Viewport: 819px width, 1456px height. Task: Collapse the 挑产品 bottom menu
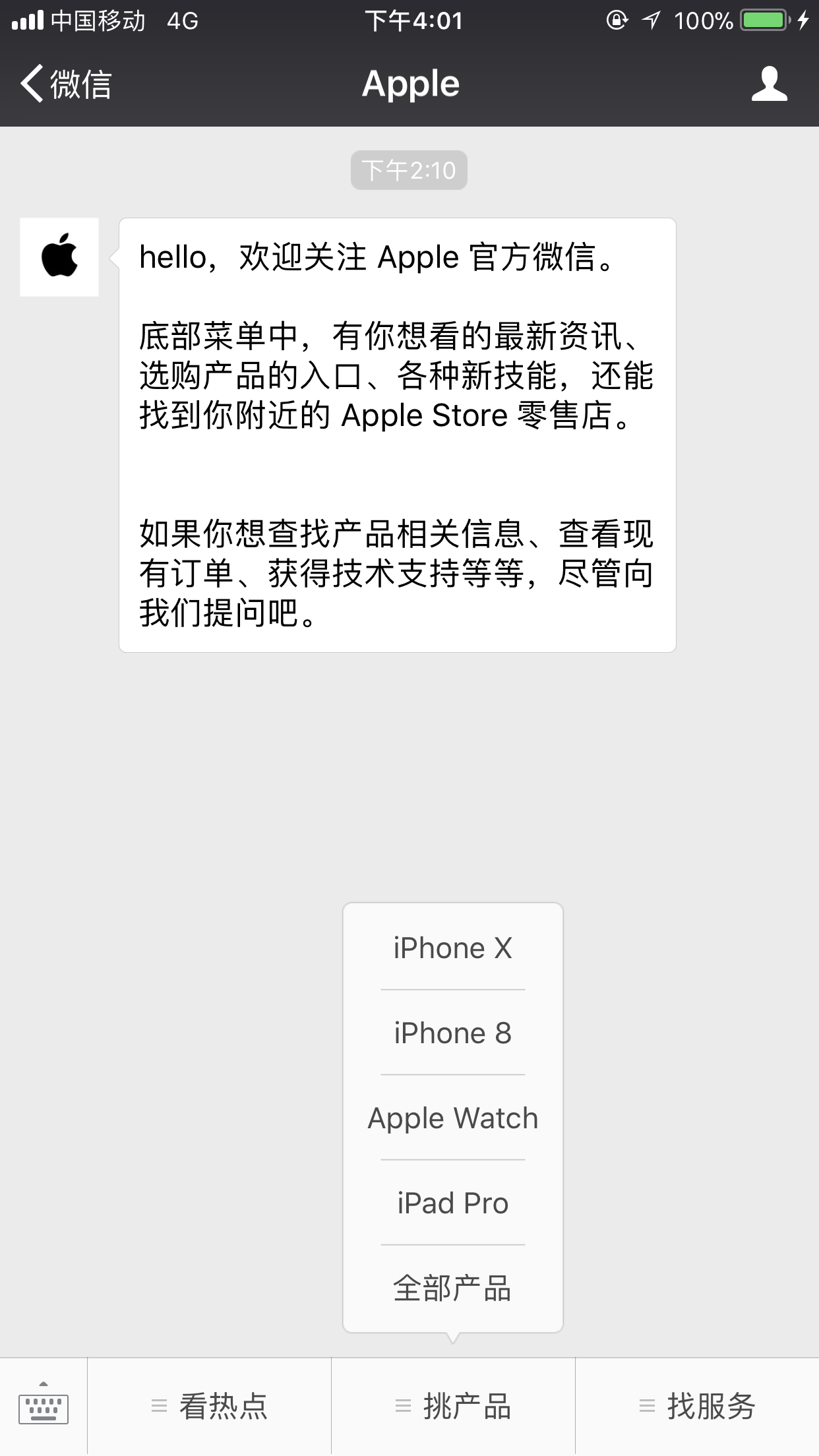tap(453, 1407)
